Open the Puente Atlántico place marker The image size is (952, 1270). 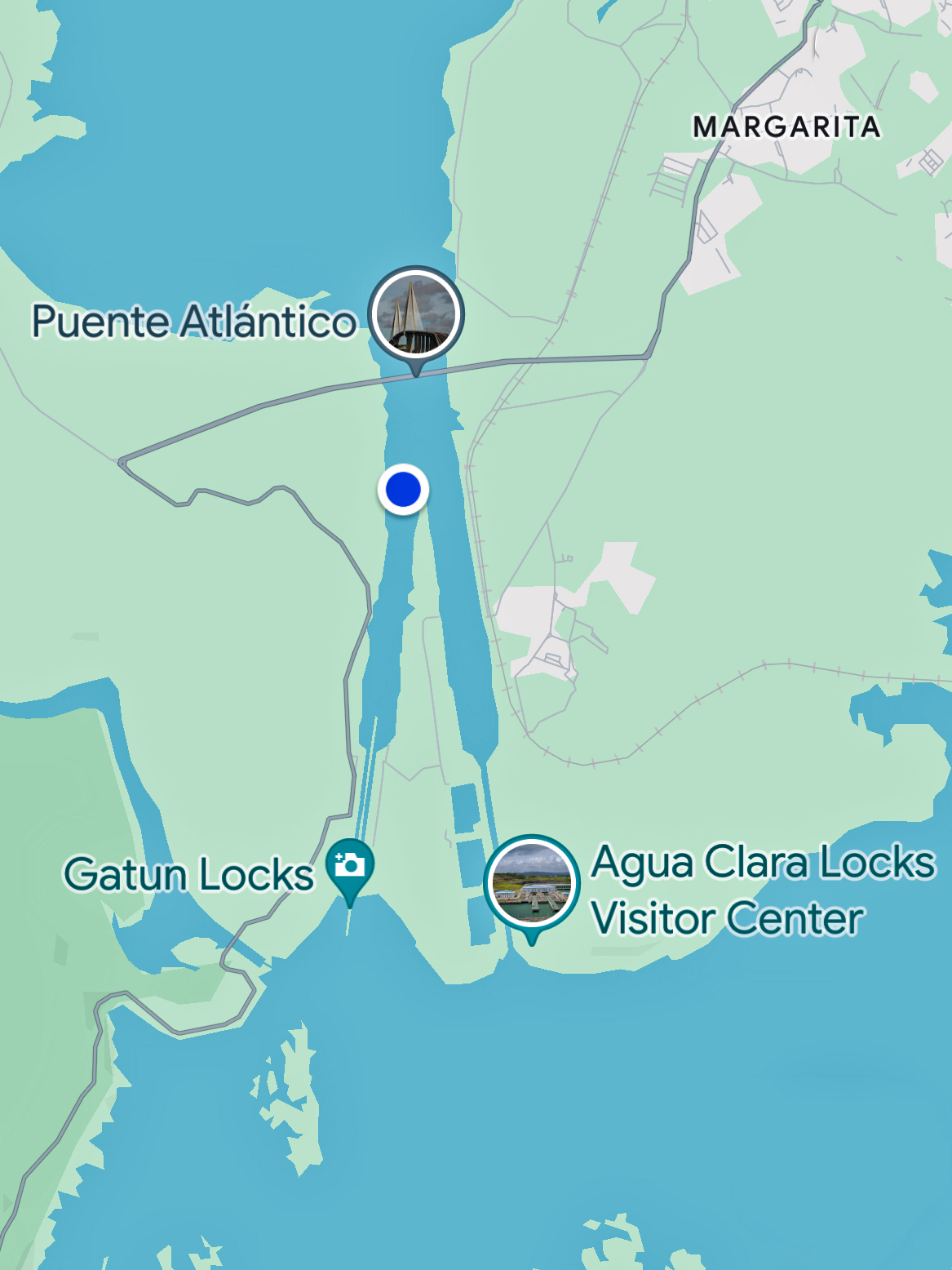[416, 315]
